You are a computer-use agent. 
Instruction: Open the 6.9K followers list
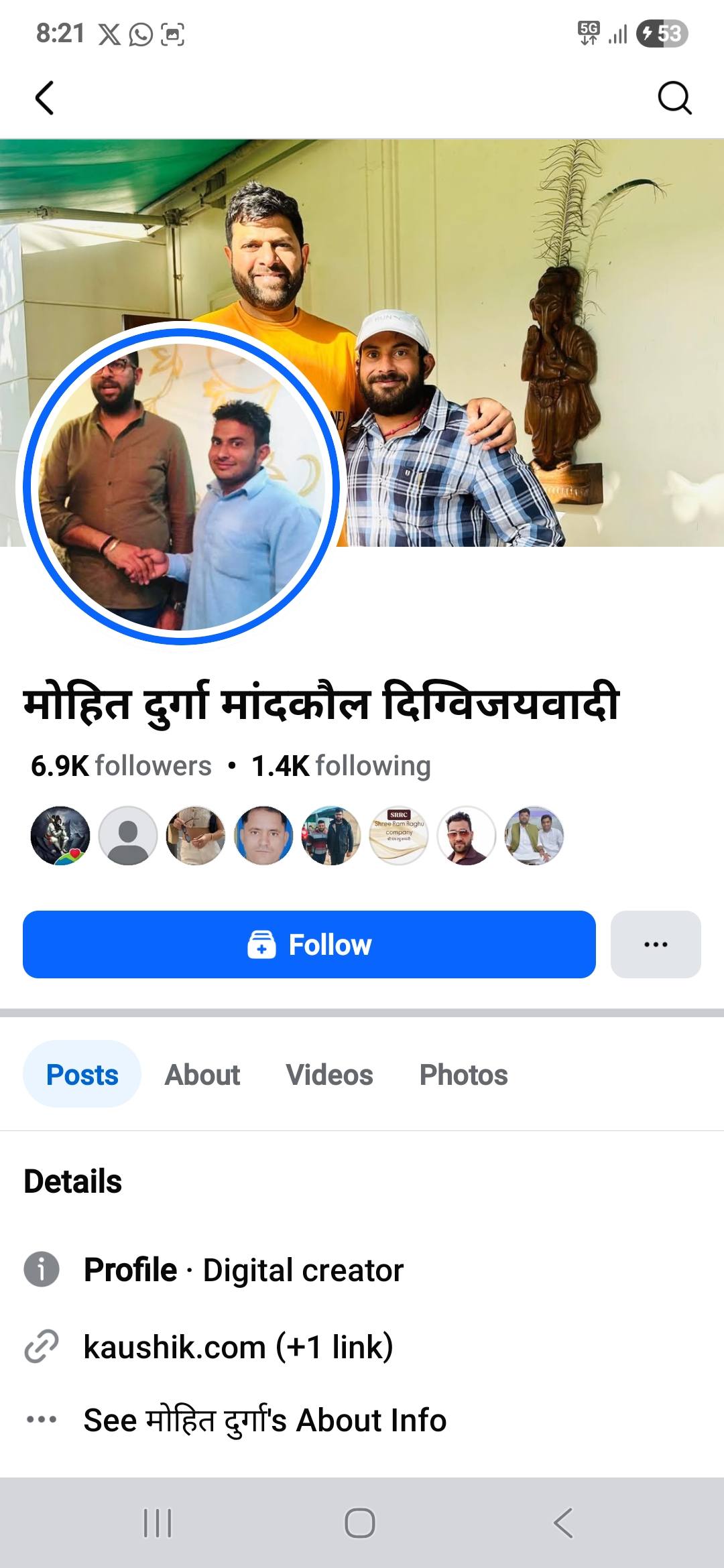click(121, 766)
